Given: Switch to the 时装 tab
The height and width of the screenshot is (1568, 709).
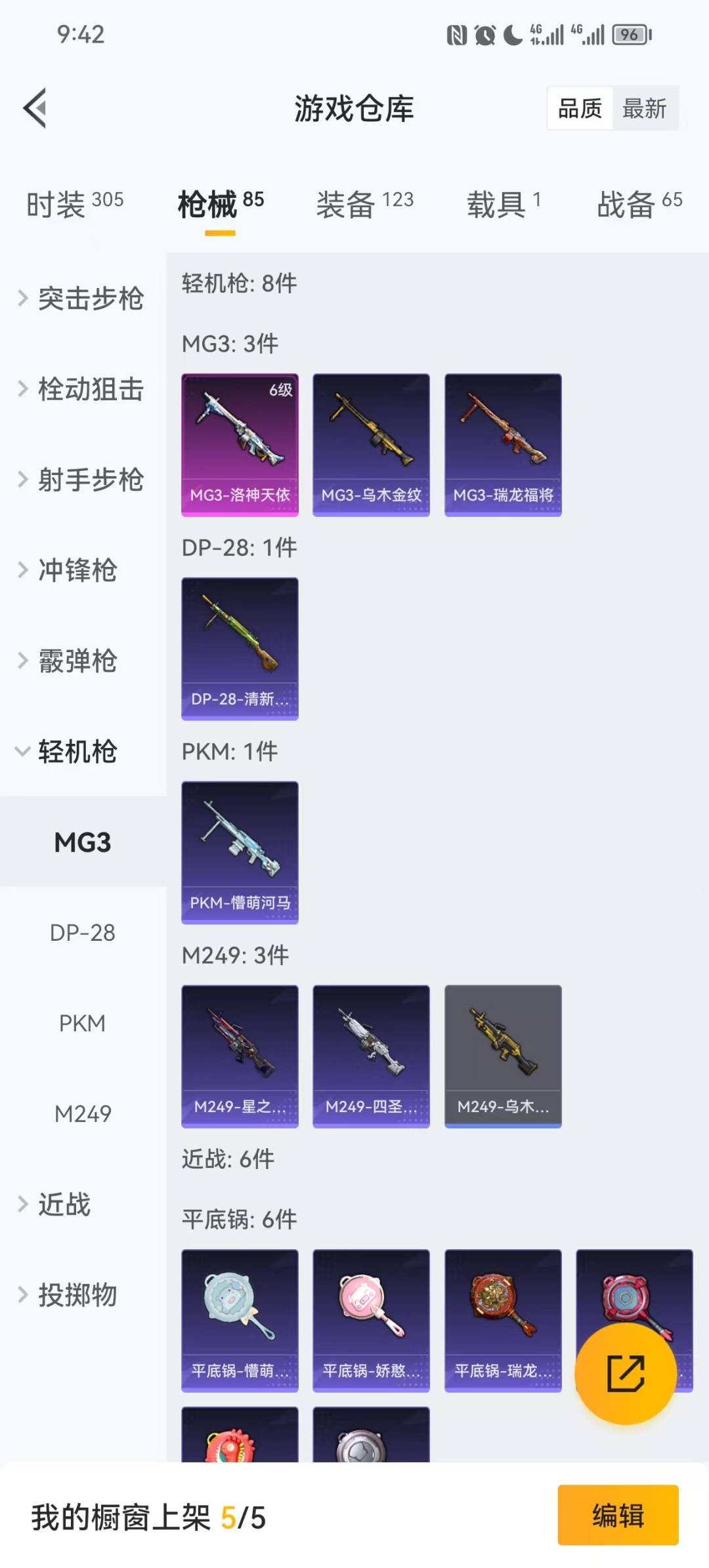Looking at the screenshot, I should coord(75,203).
